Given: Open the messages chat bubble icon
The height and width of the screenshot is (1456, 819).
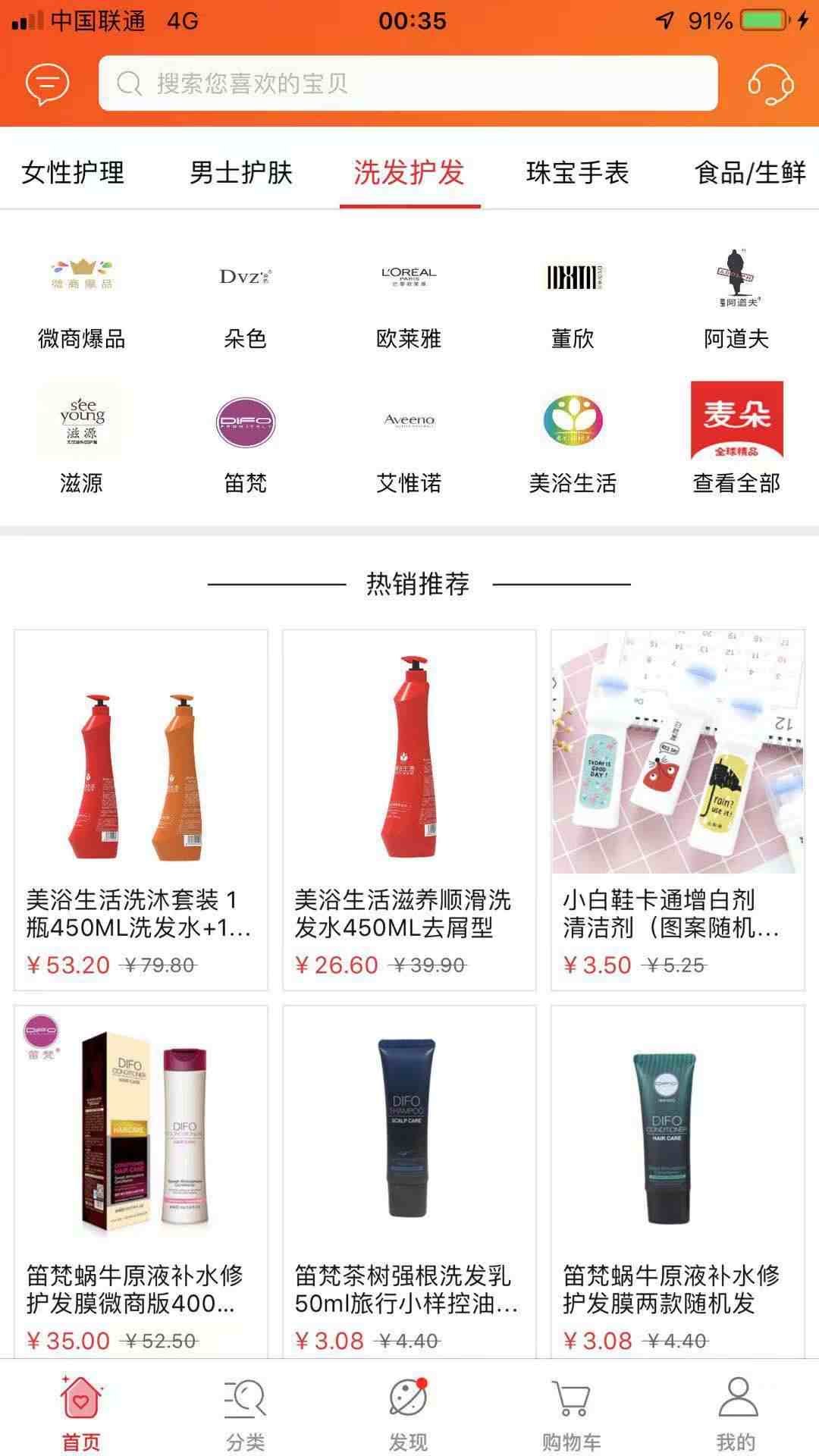Looking at the screenshot, I should pos(47,83).
